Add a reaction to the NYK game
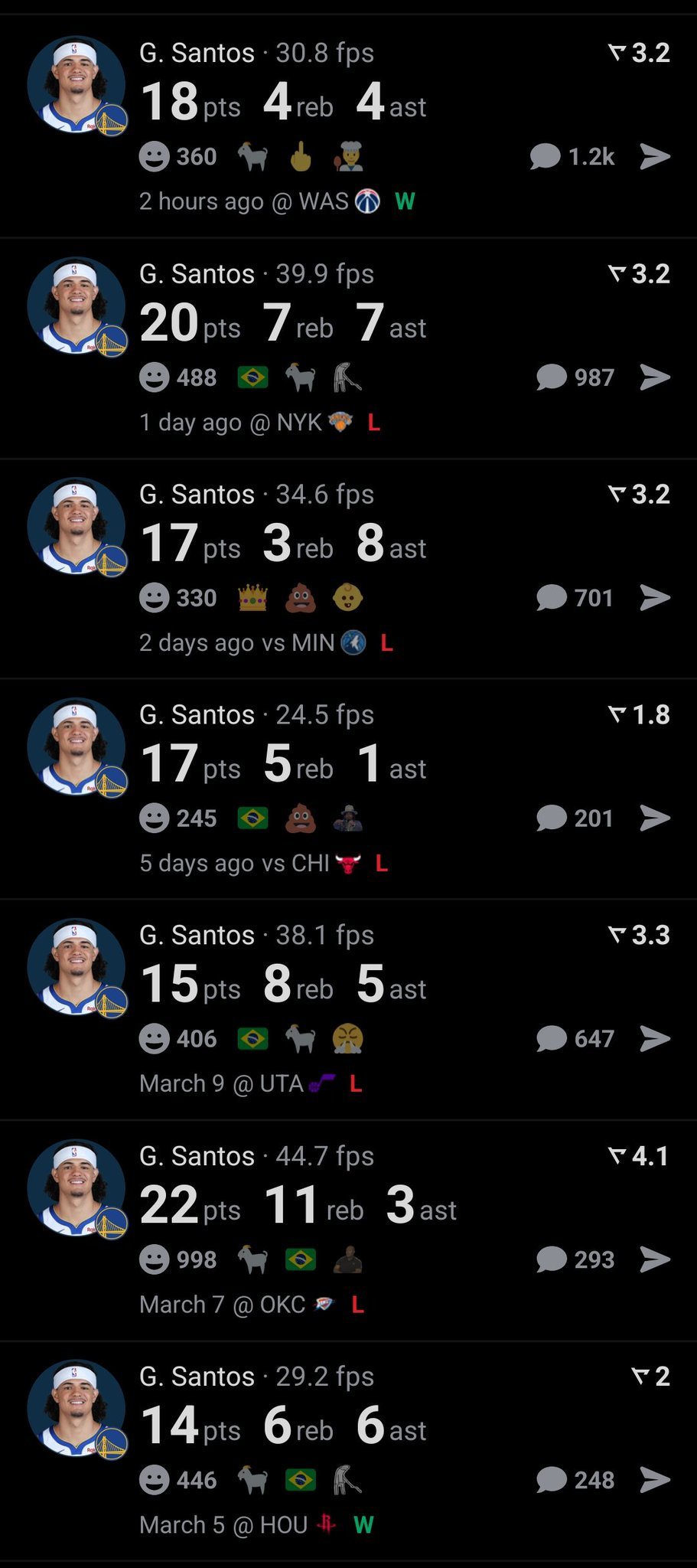The height and width of the screenshot is (1568, 697). click(155, 377)
